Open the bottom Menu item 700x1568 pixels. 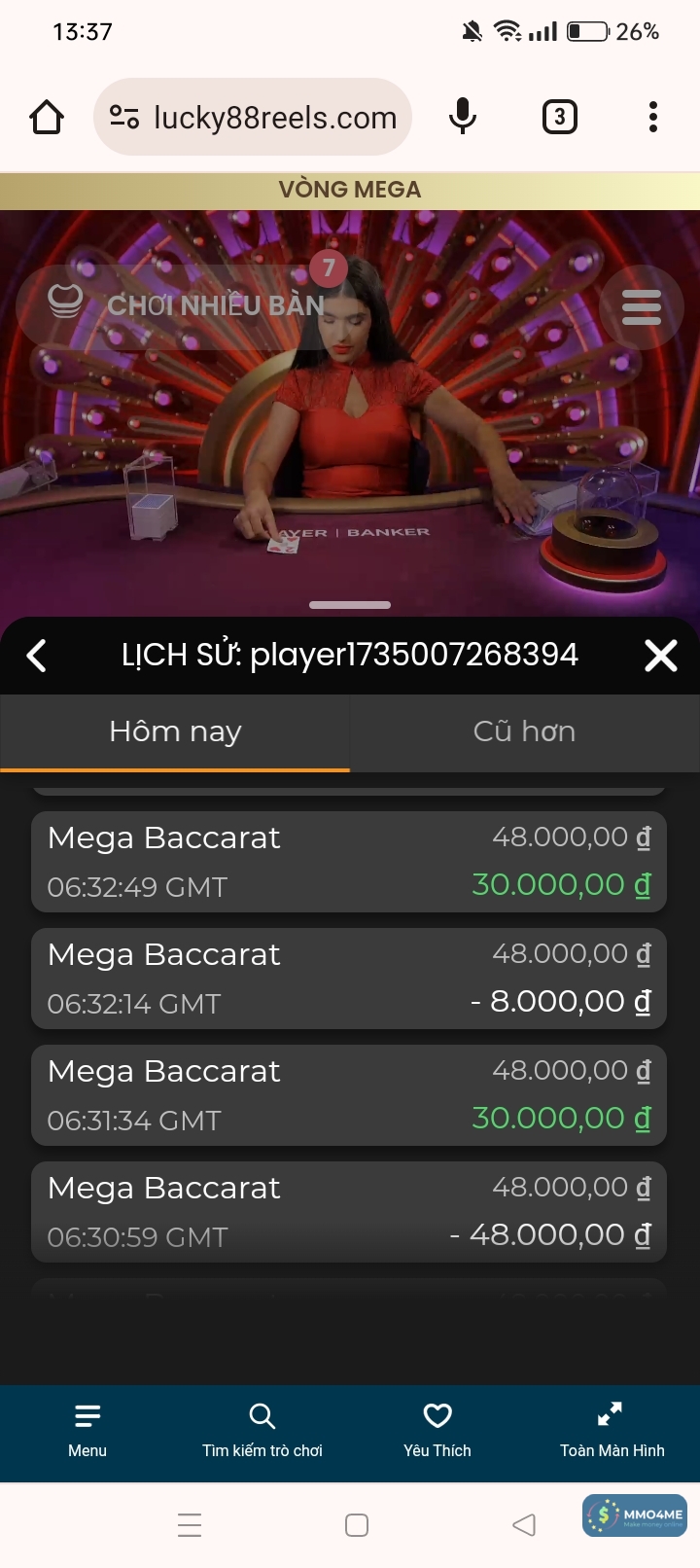(x=87, y=1430)
